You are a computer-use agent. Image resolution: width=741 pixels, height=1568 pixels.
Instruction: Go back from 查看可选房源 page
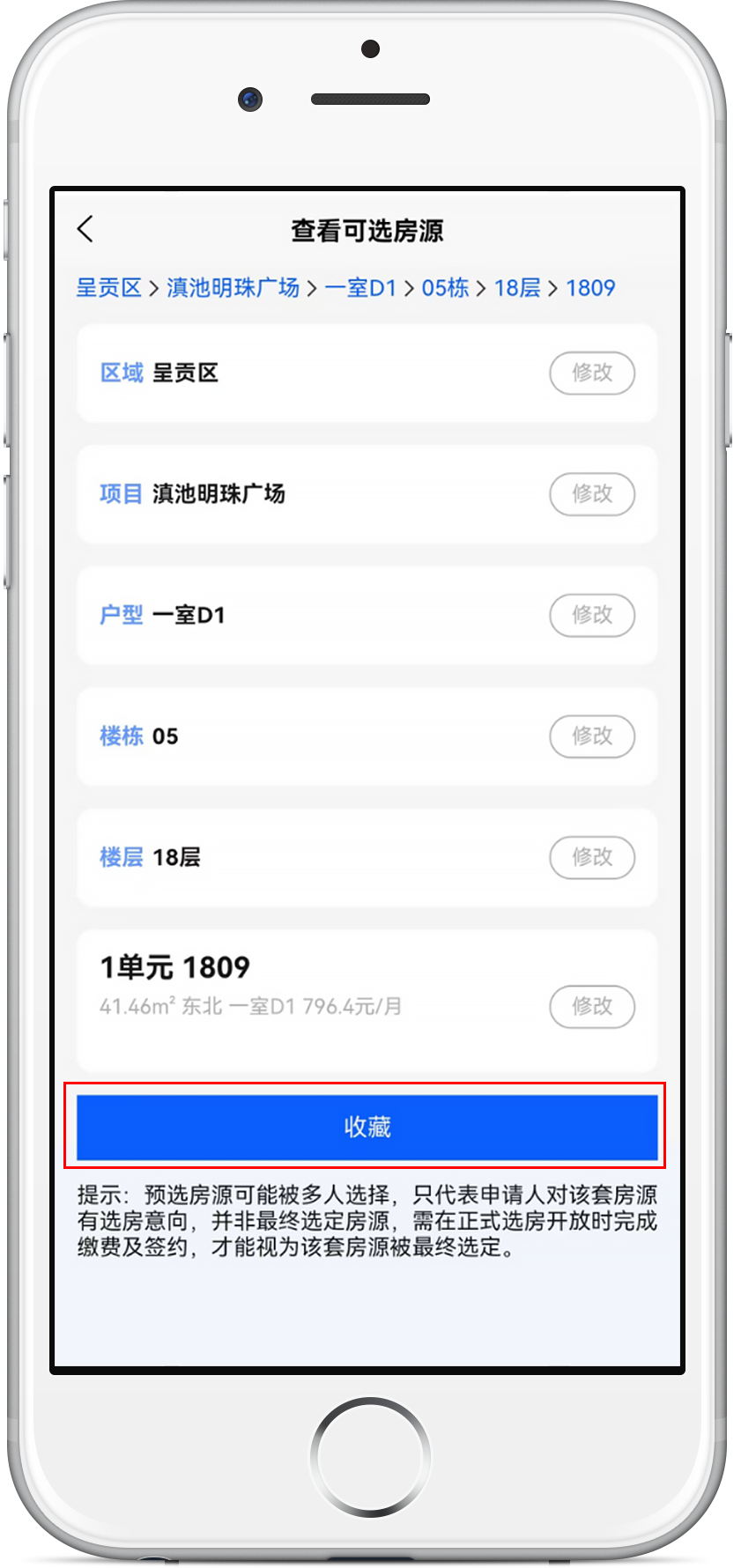85,230
